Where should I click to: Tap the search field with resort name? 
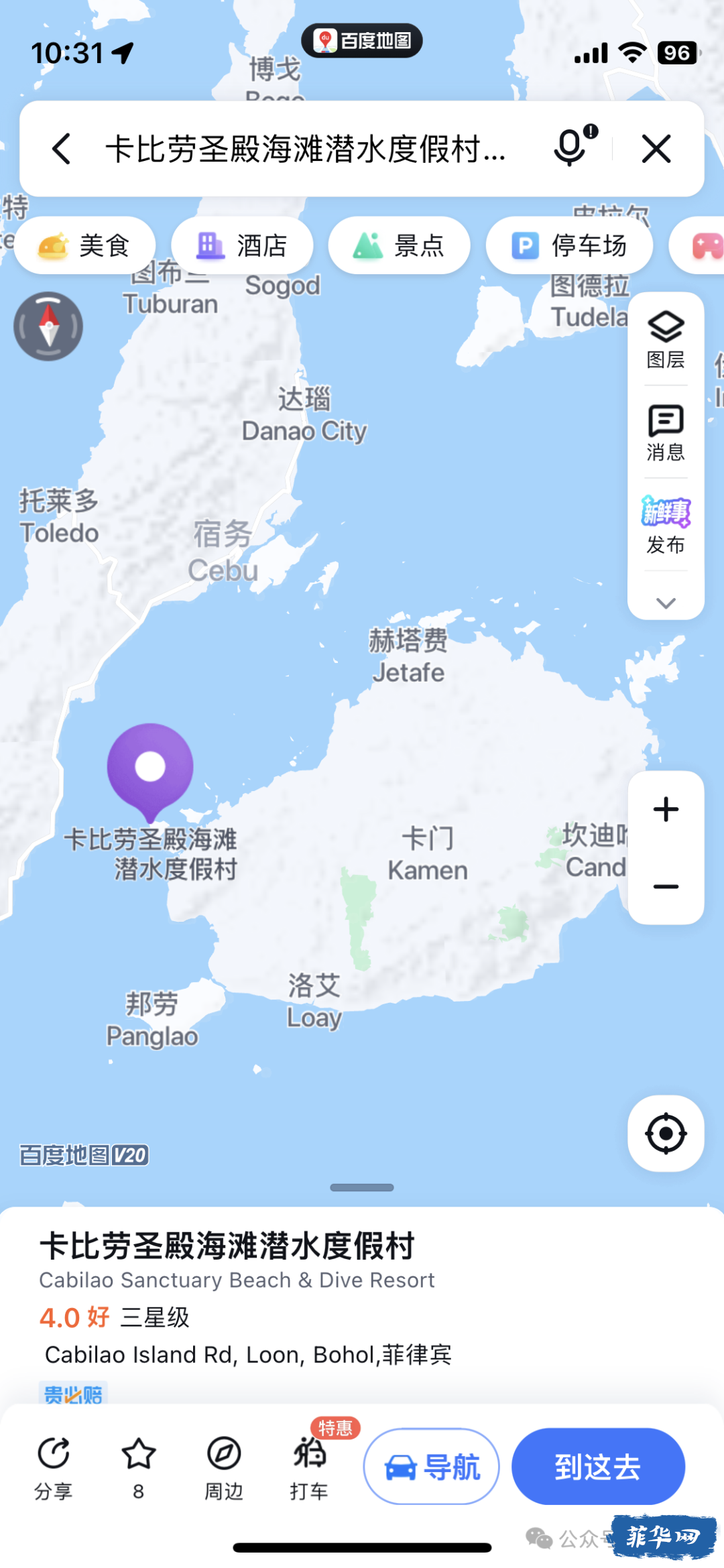pyautogui.click(x=305, y=149)
